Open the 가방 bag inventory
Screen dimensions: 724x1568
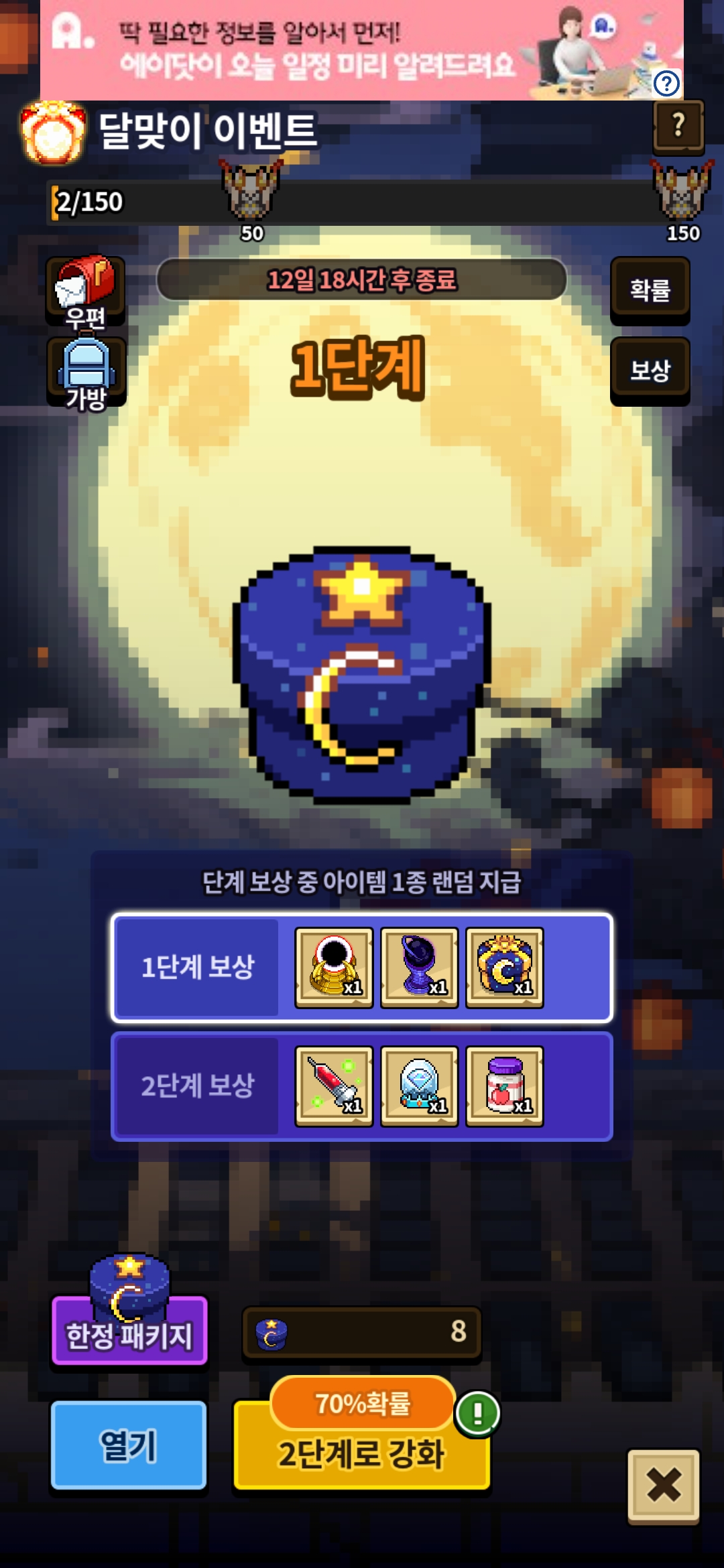coord(86,372)
